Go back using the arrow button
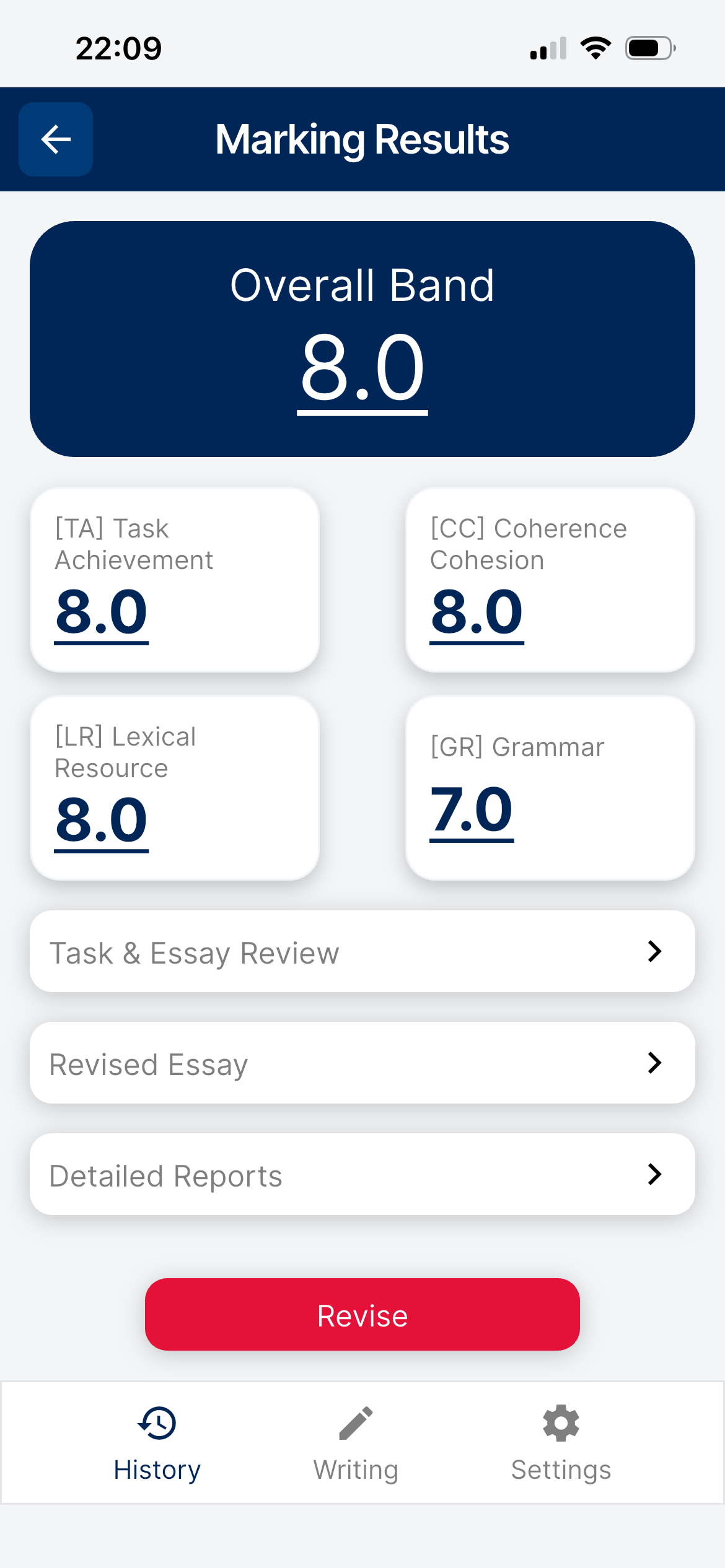 [56, 139]
